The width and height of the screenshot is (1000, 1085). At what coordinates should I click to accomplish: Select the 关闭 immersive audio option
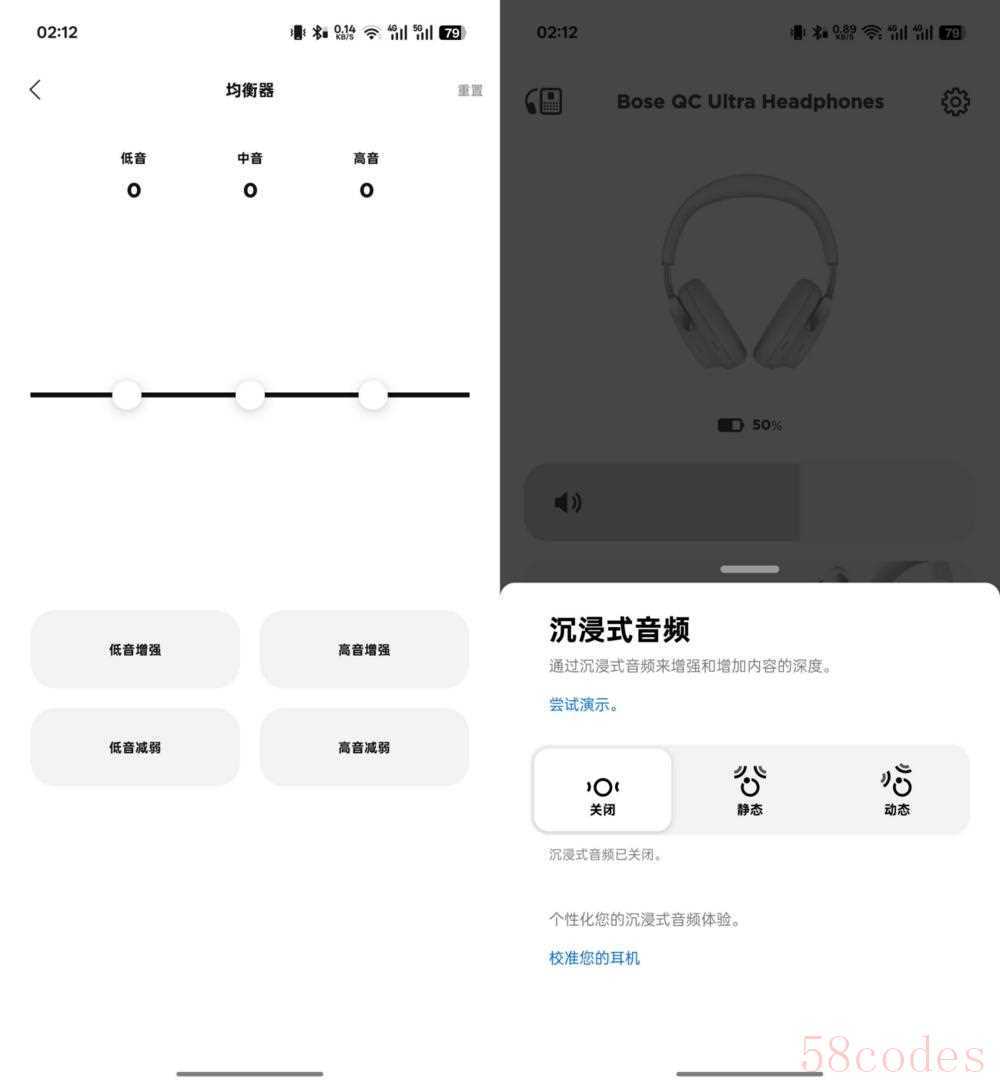coord(602,790)
